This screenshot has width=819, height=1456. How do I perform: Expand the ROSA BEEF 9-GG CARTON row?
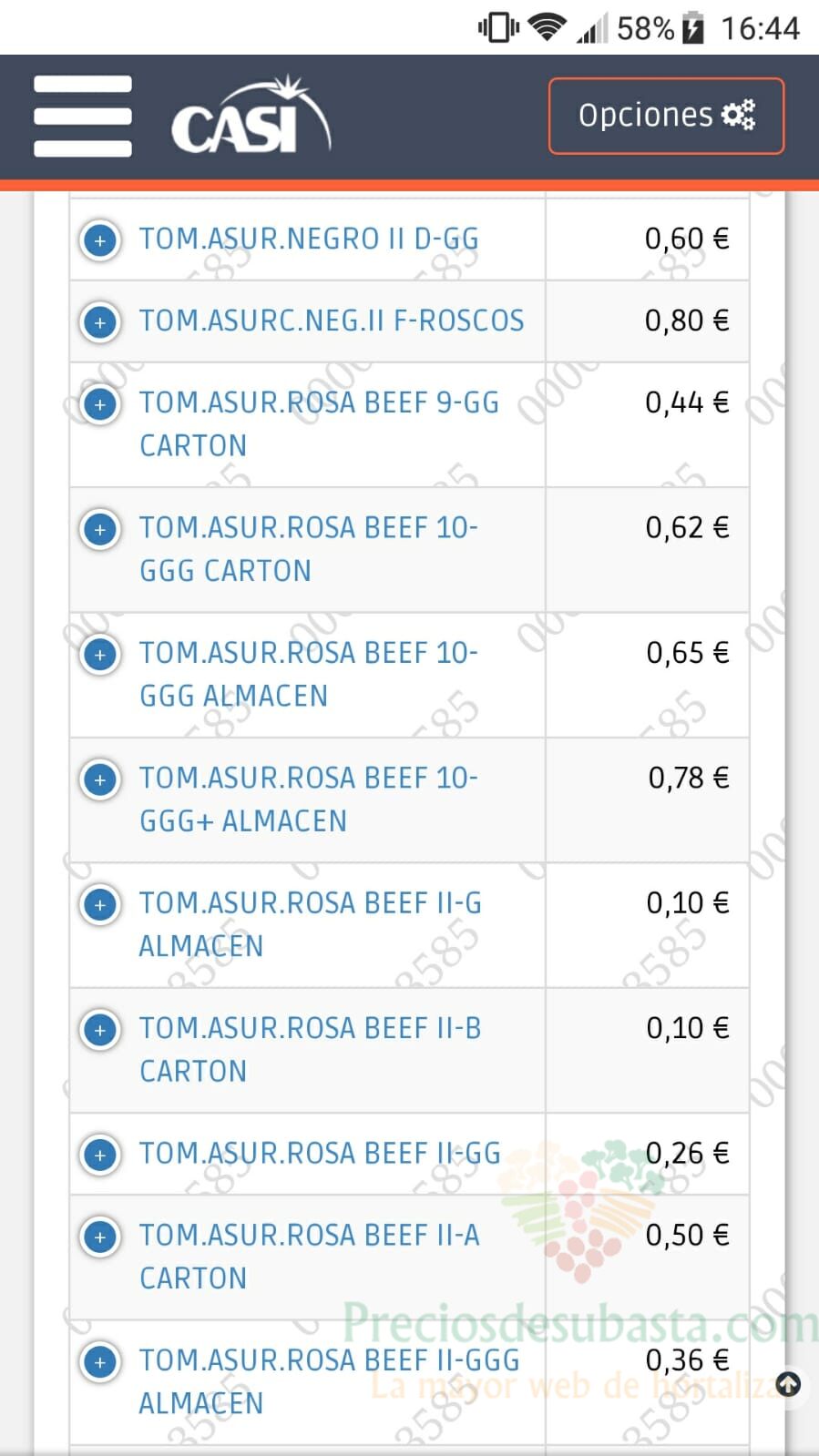[100, 404]
